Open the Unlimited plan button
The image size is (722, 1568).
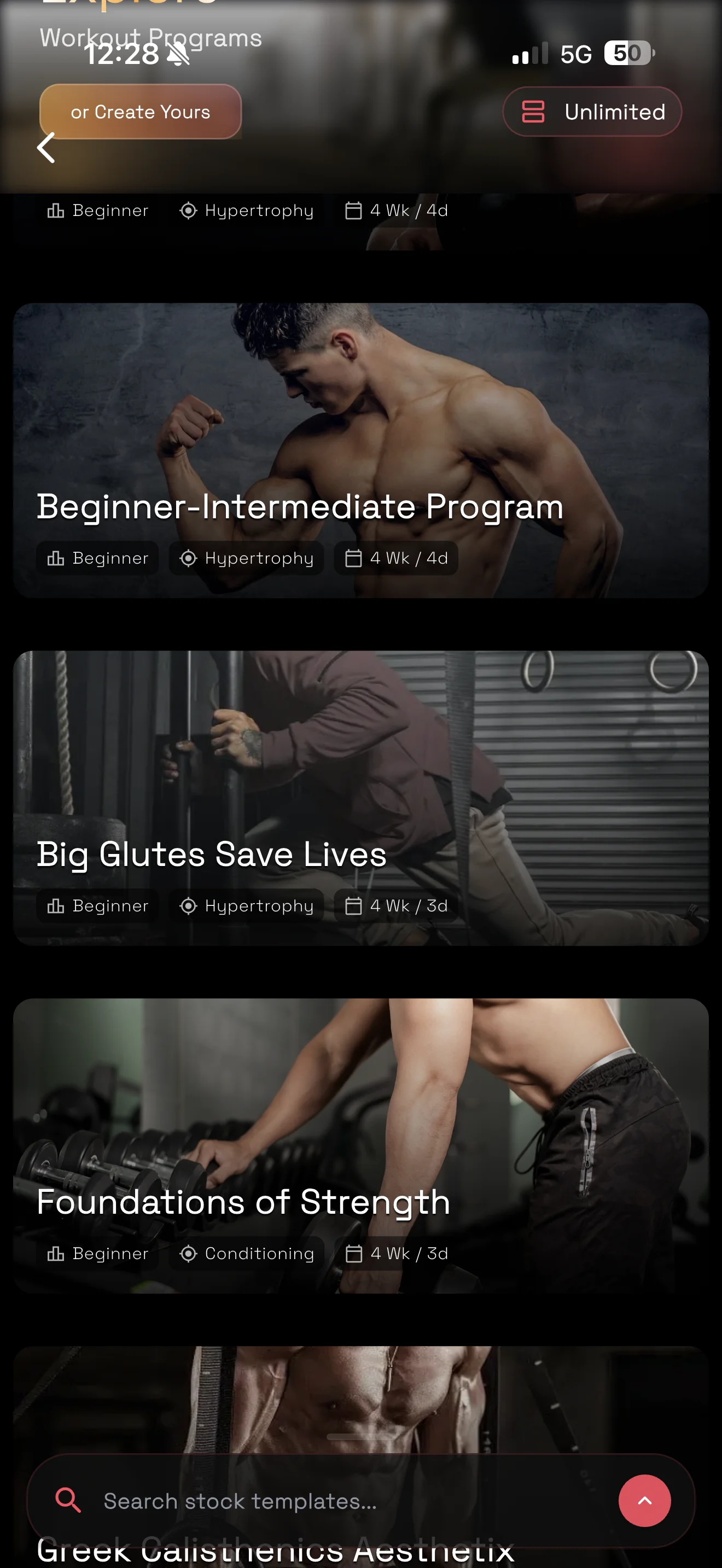(592, 112)
